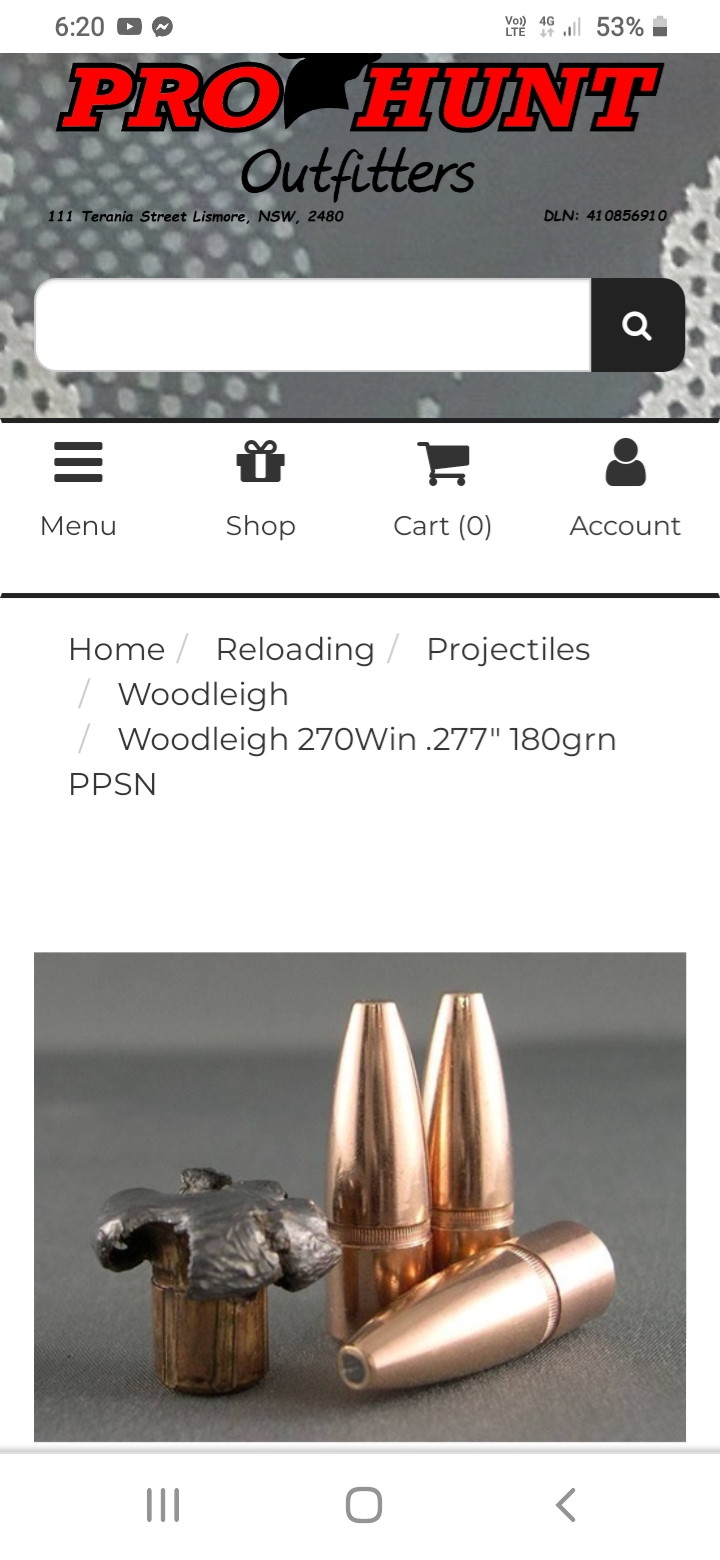This screenshot has width=720, height=1560.
Task: Go to Home breadcrumb
Action: coord(116,649)
